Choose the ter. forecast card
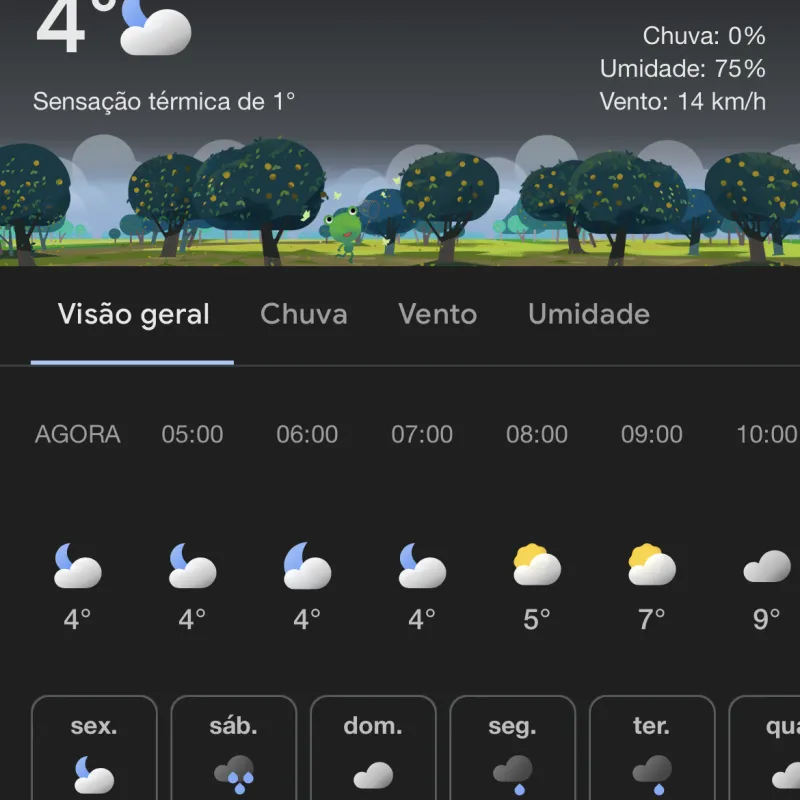This screenshot has width=800, height=800. click(x=652, y=750)
